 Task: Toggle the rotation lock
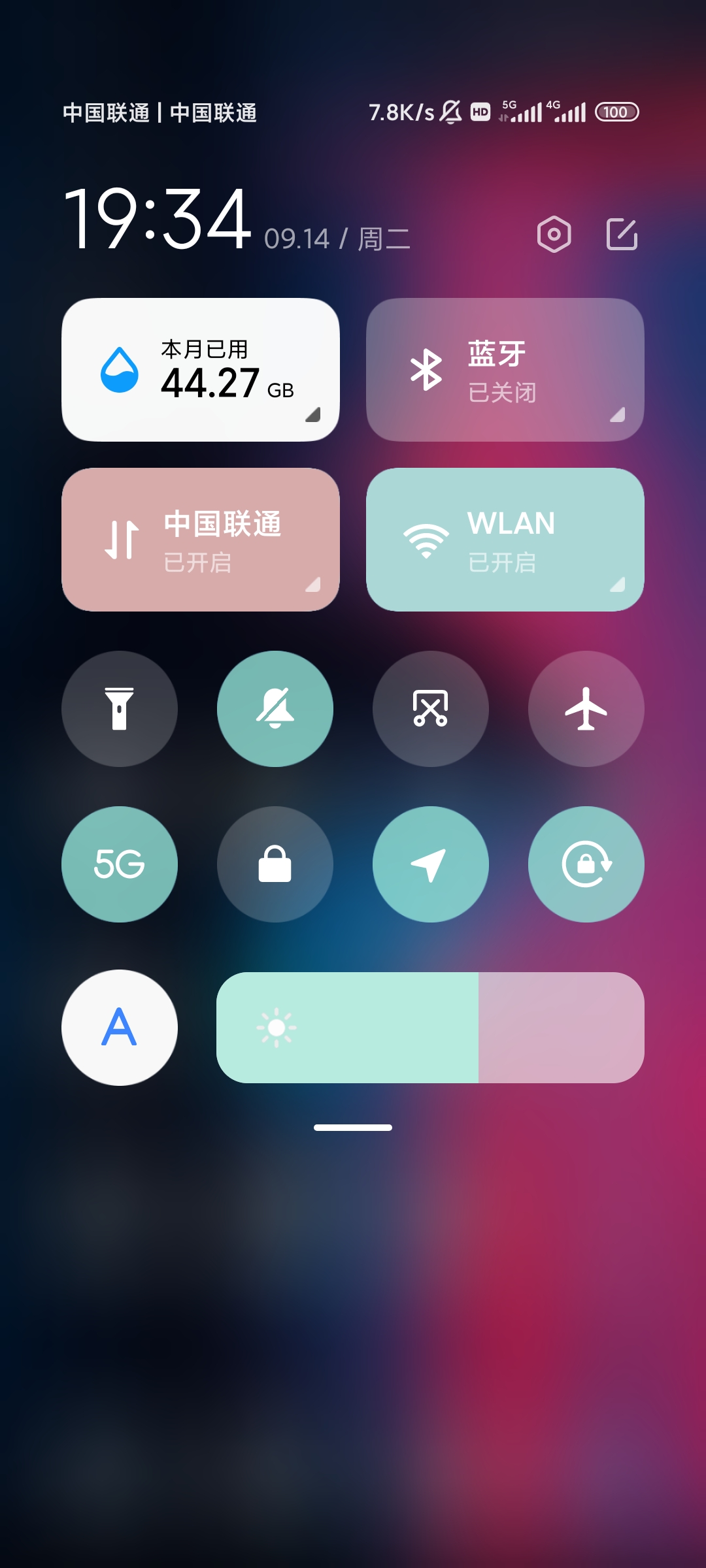tap(586, 864)
